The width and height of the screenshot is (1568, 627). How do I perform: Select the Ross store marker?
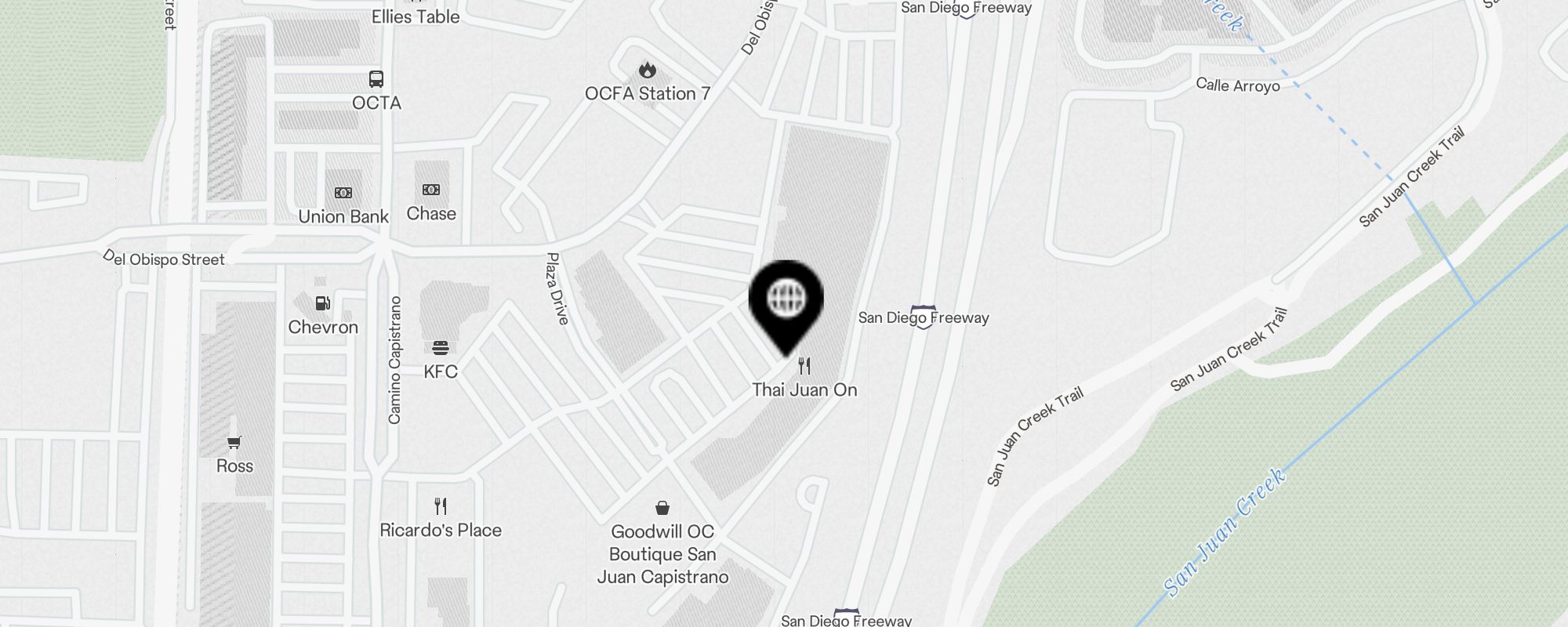click(234, 443)
